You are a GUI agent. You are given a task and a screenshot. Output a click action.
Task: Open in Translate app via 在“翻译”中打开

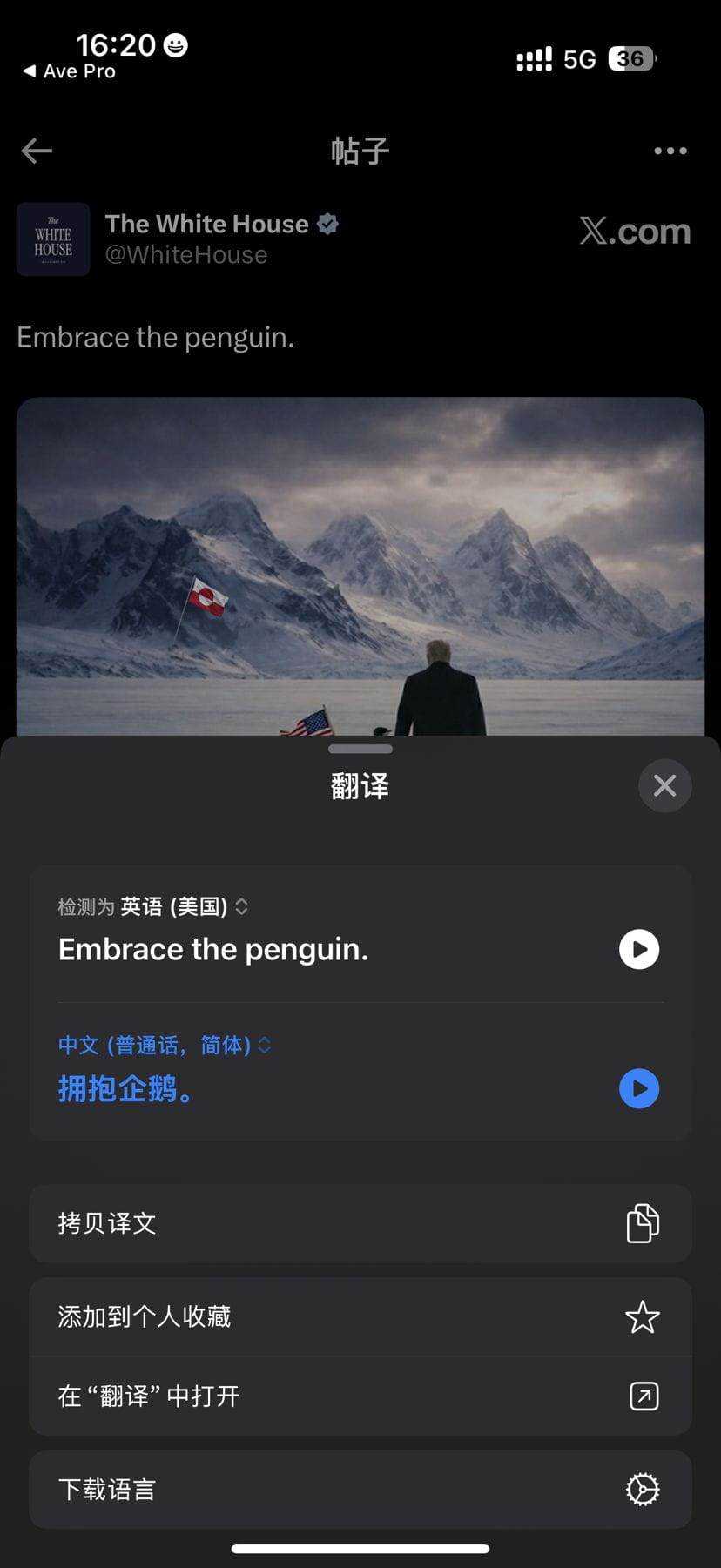(x=360, y=1396)
